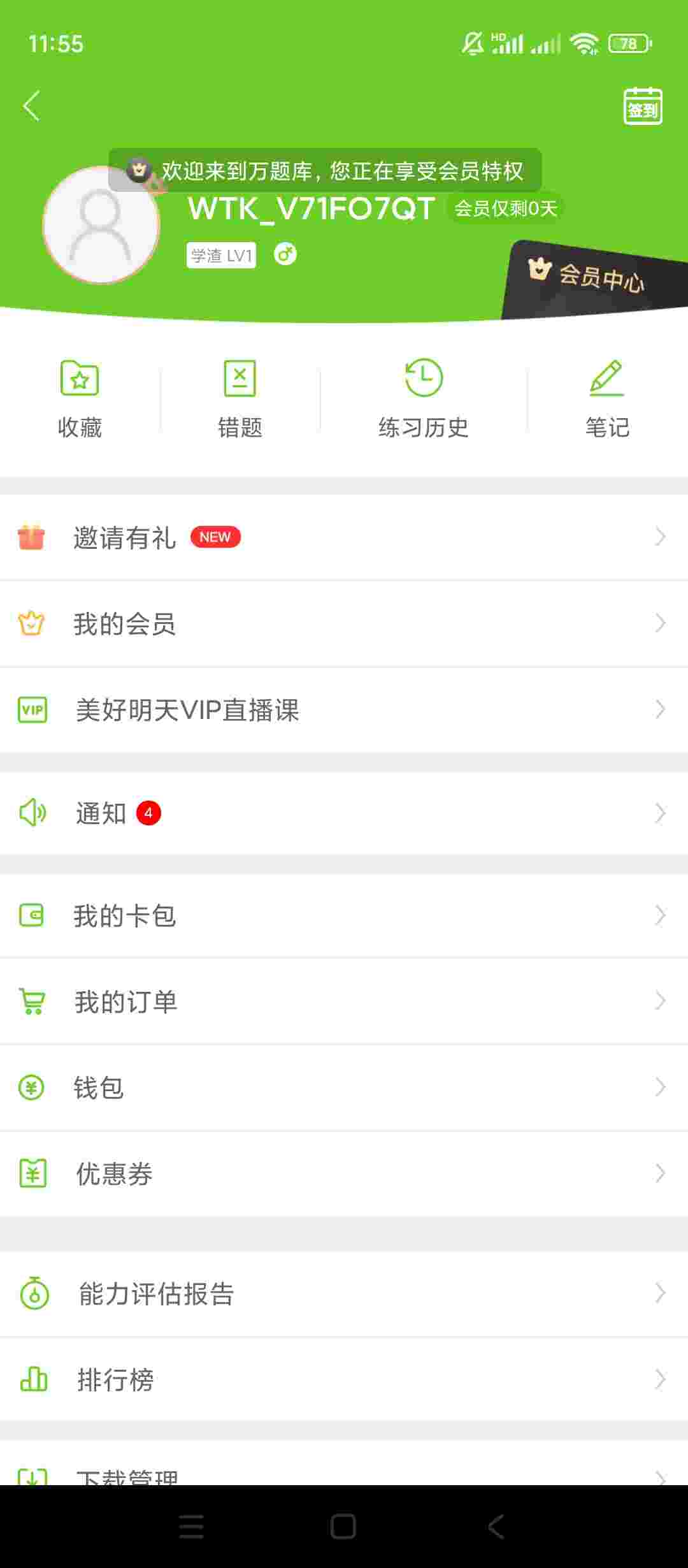Tap the 会员仅剩0天 membership badge
This screenshot has width=688, height=1568.
(505, 208)
